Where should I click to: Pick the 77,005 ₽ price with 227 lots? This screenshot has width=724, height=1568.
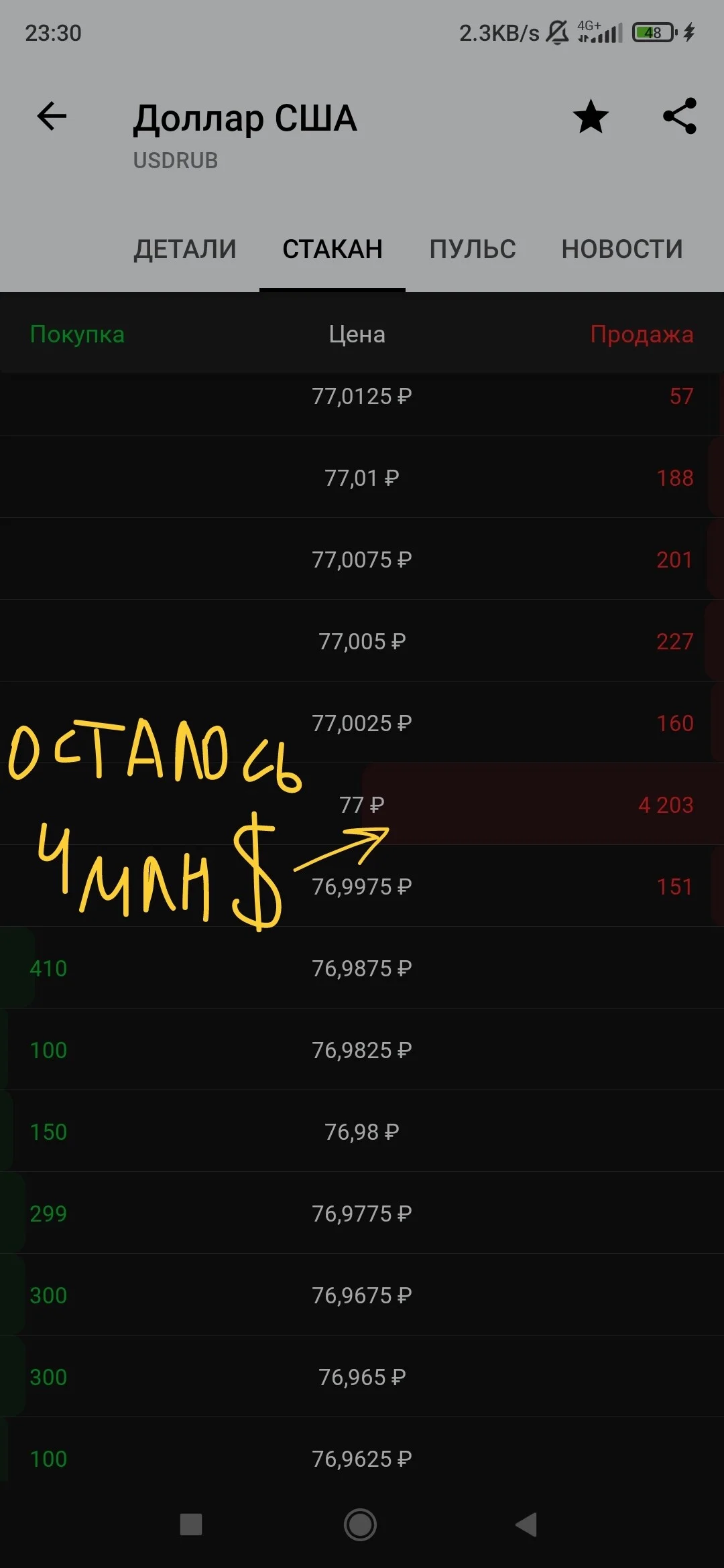click(x=362, y=641)
